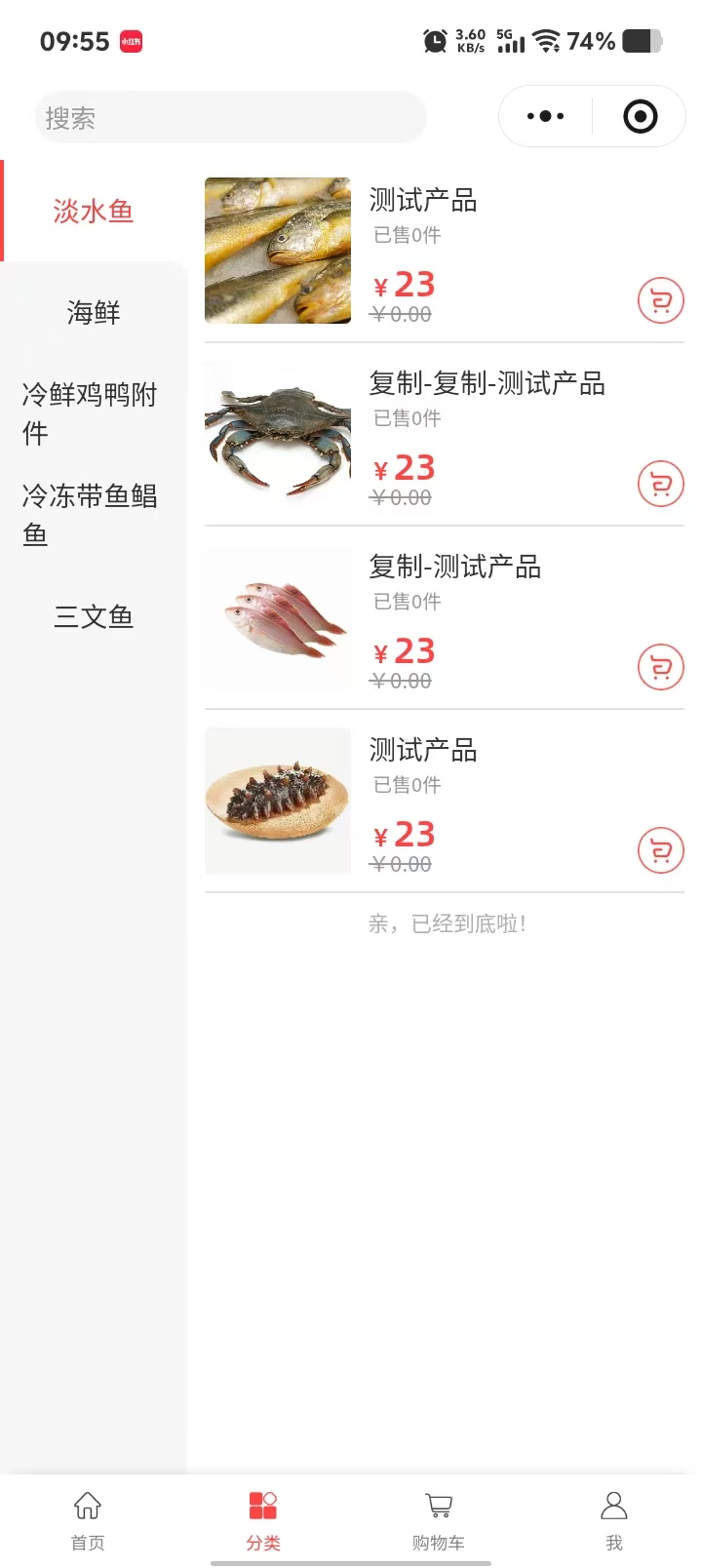
Task: Open the 购物车 shopping cart tab
Action: (439, 1519)
